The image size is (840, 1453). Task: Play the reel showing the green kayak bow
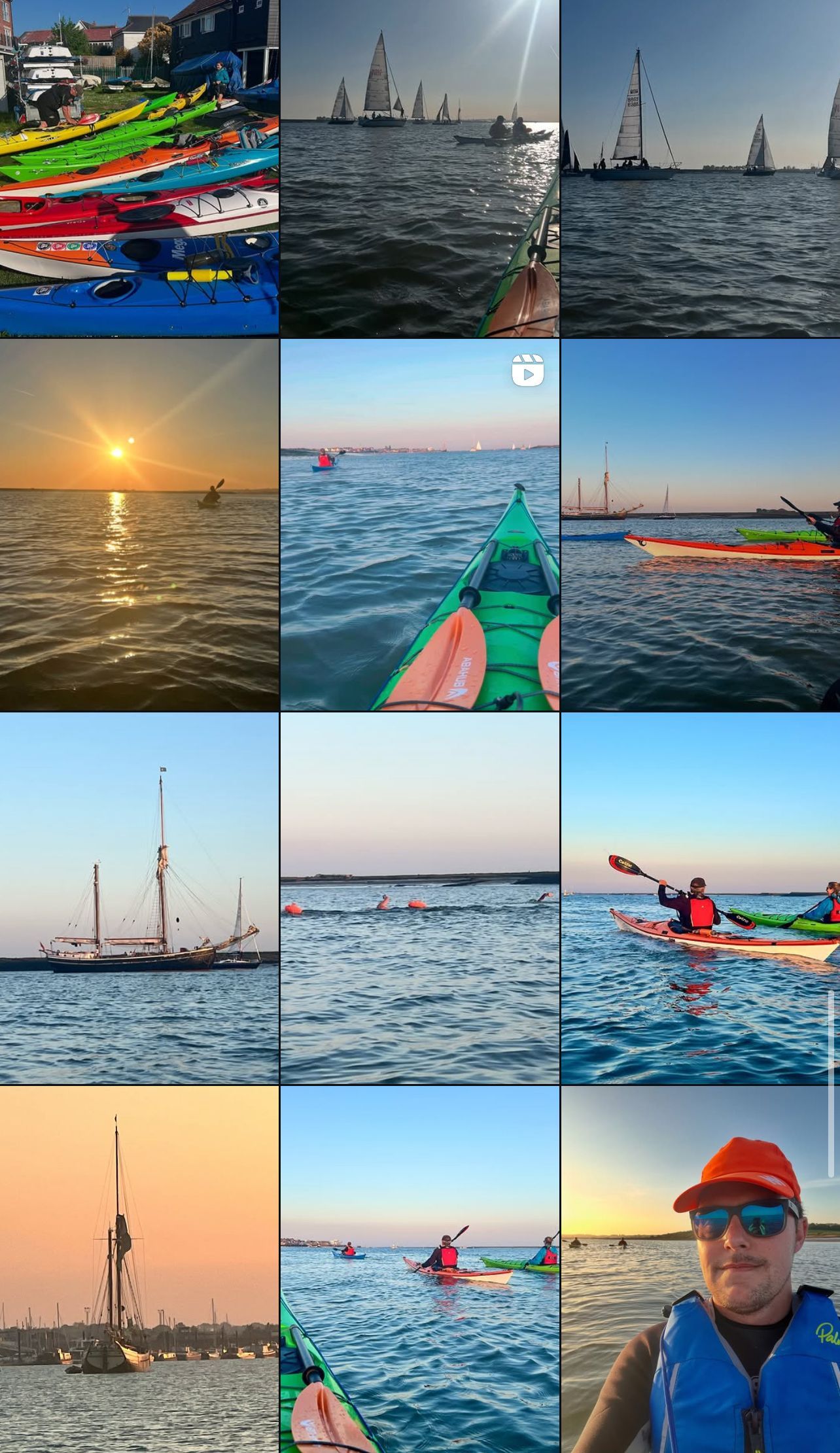419,525
